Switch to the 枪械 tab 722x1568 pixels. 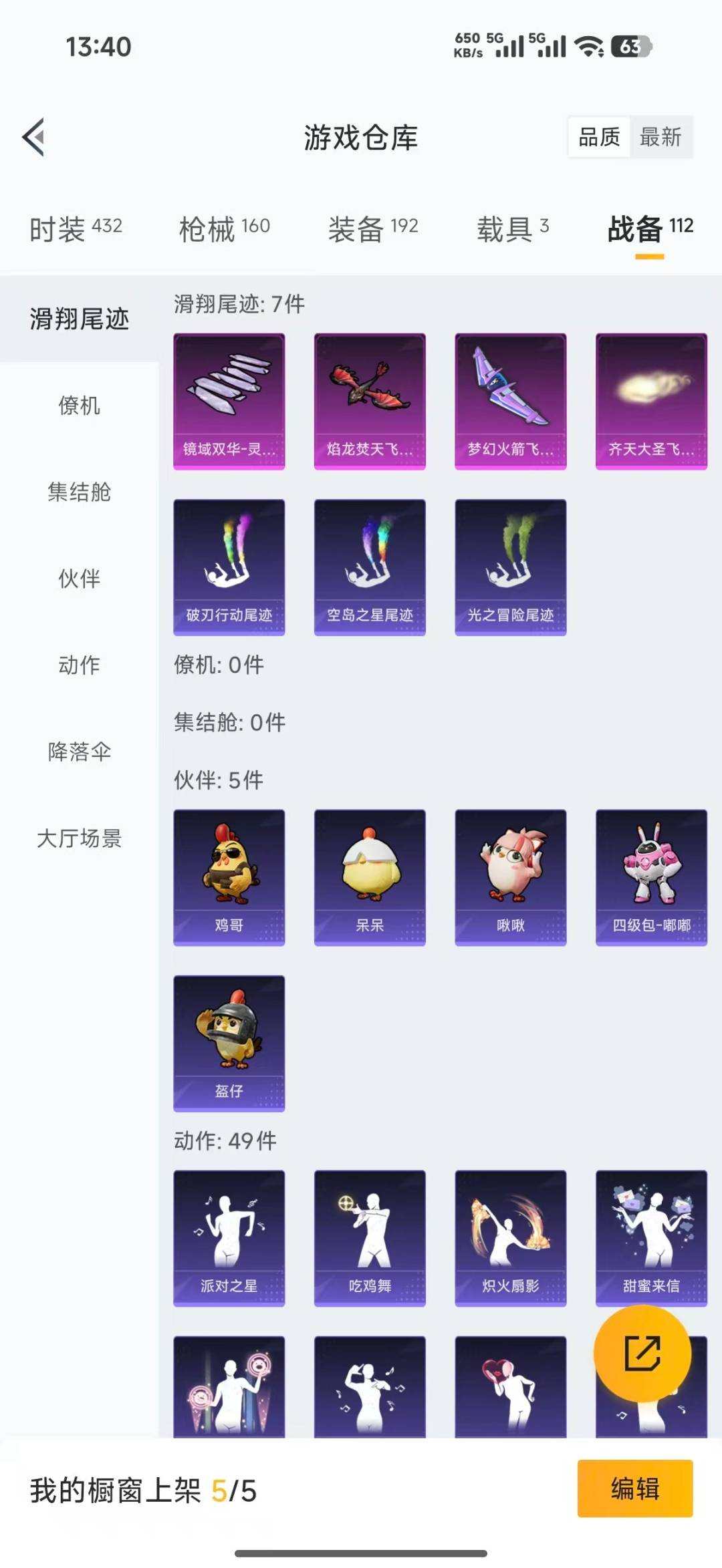(223, 227)
